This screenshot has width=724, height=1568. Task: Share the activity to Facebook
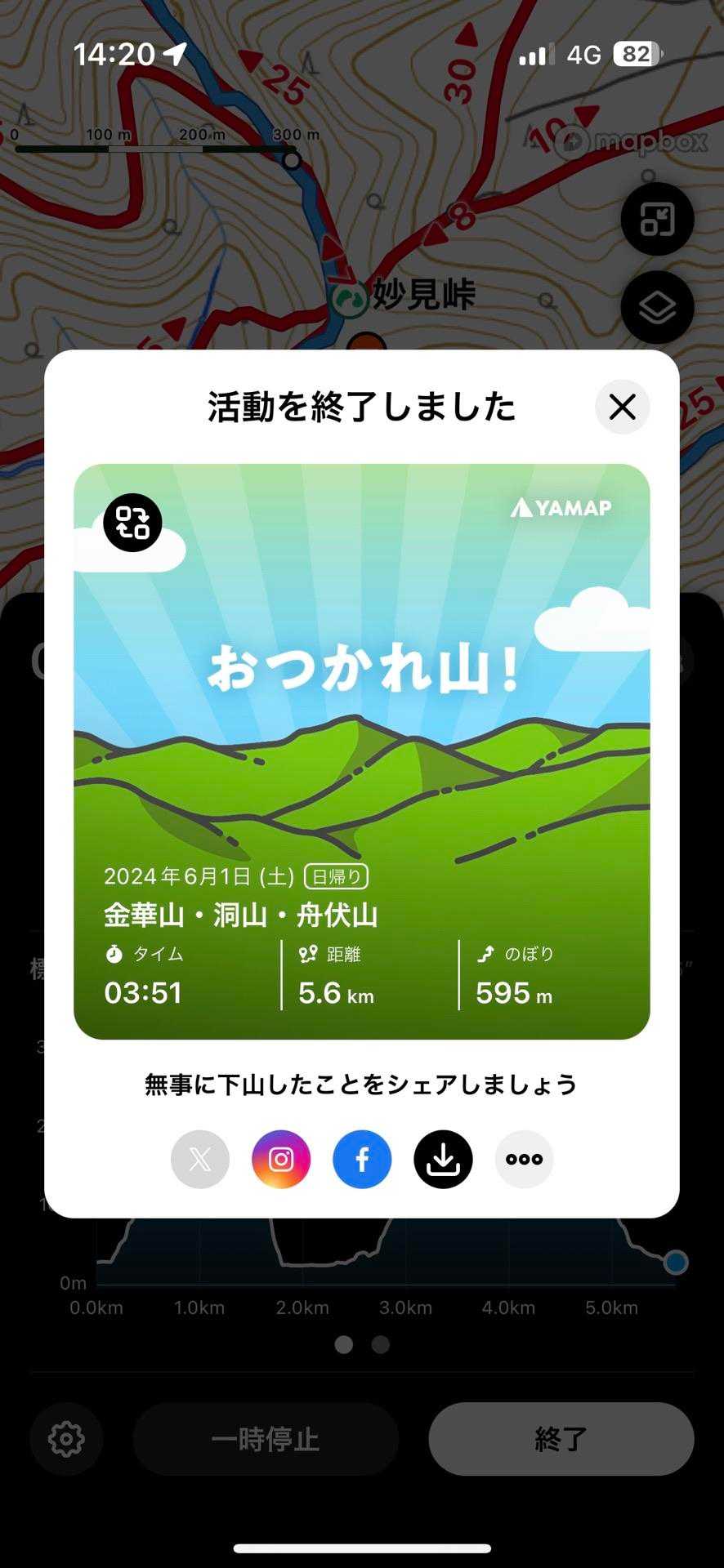[362, 1159]
